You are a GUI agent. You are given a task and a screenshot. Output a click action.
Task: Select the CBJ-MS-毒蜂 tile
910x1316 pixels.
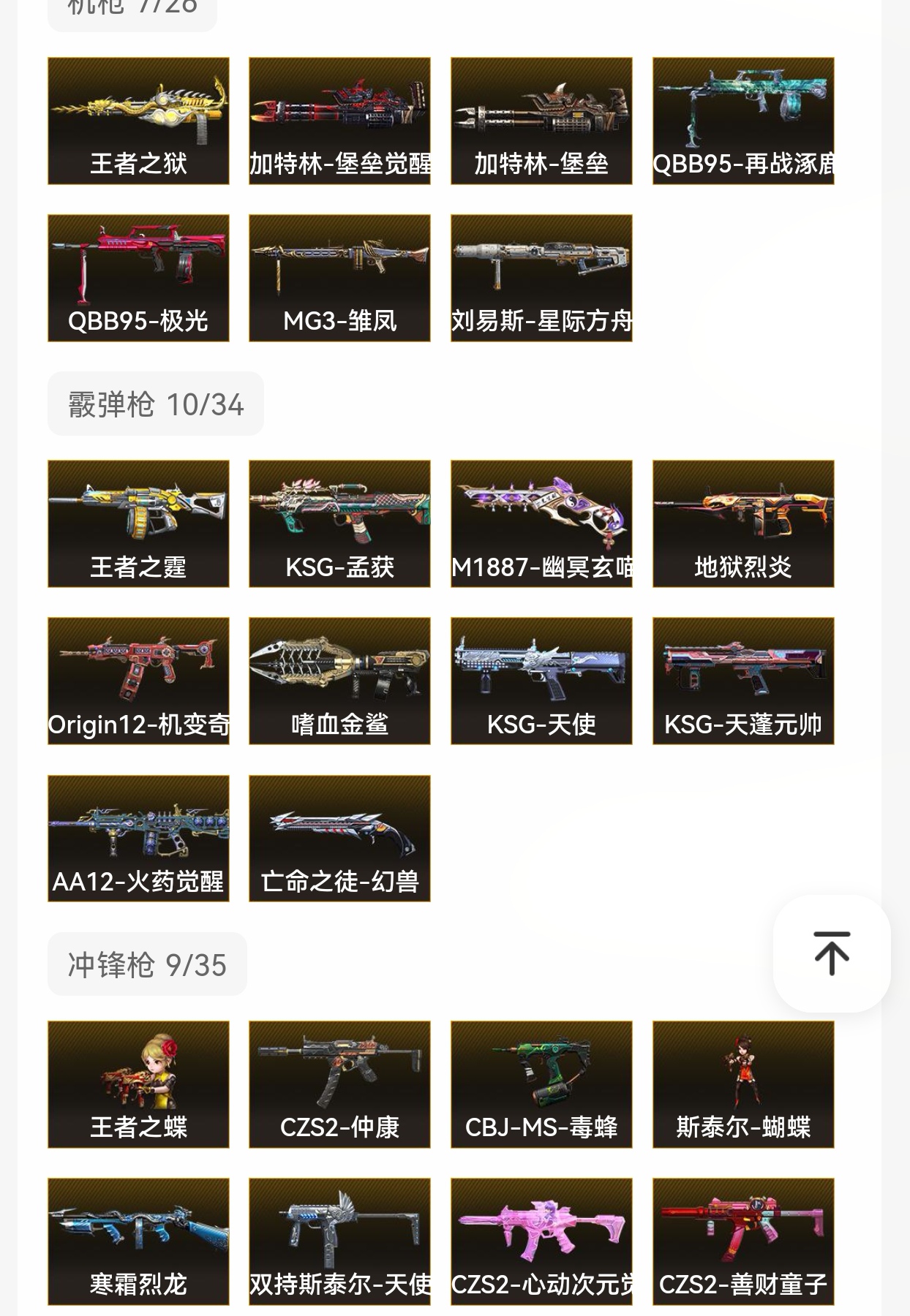541,1085
